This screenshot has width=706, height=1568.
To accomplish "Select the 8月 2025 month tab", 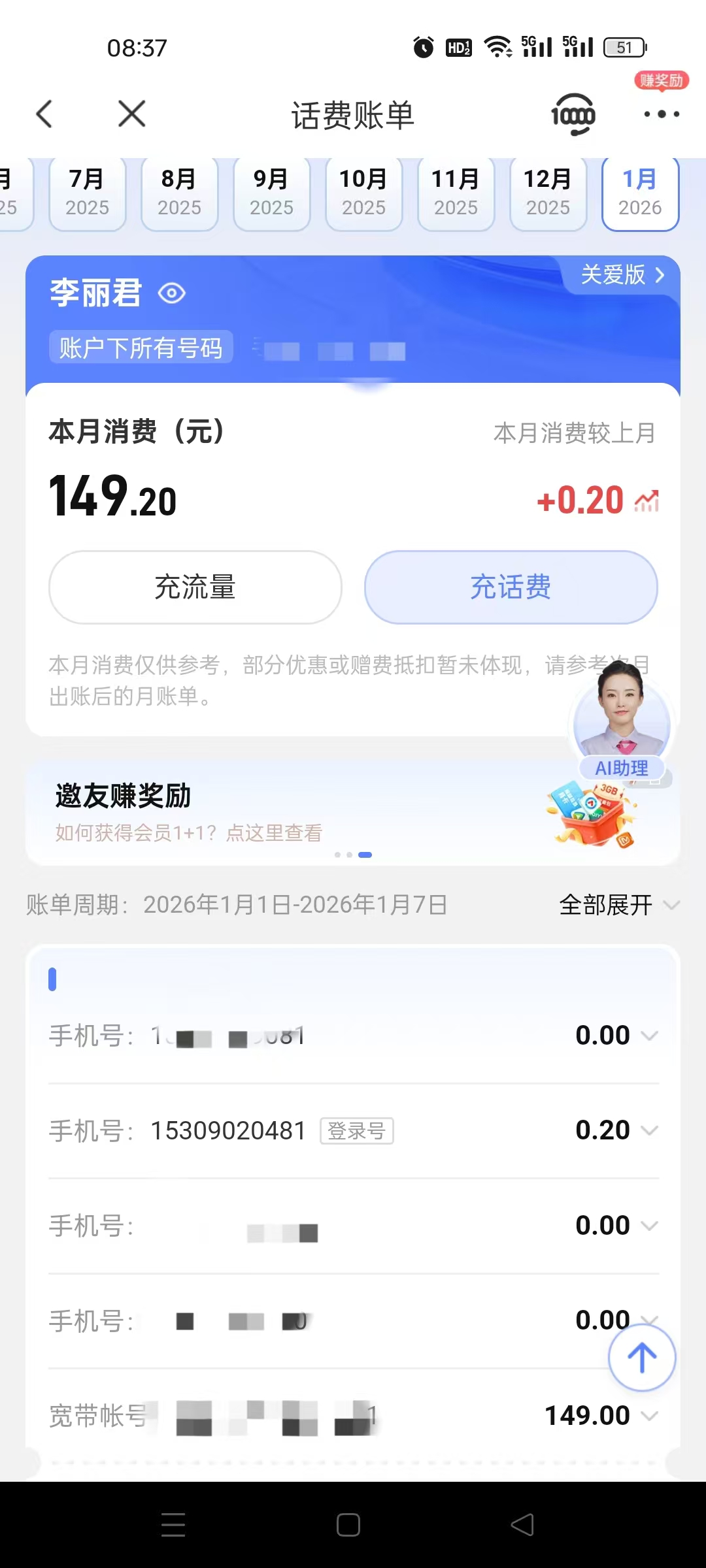I will 179,193.
